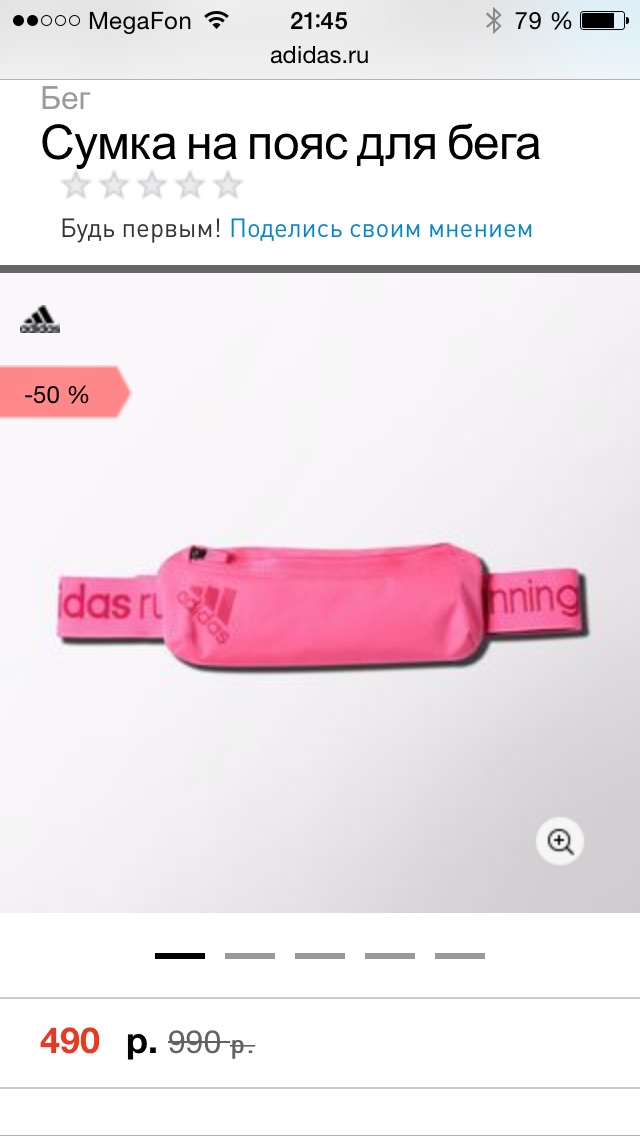Image resolution: width=640 pixels, height=1136 pixels.
Task: Zoom the product photo with magnifier icon
Action: click(x=559, y=841)
